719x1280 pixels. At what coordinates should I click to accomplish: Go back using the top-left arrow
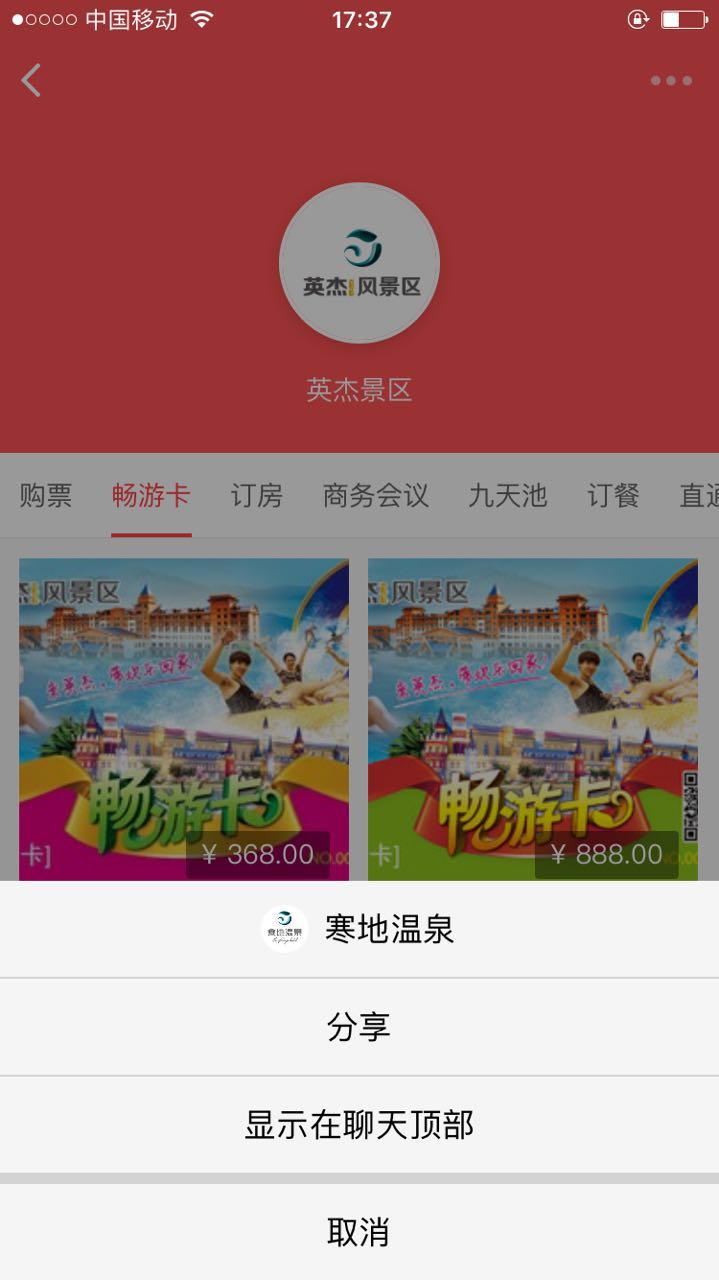tap(31, 80)
